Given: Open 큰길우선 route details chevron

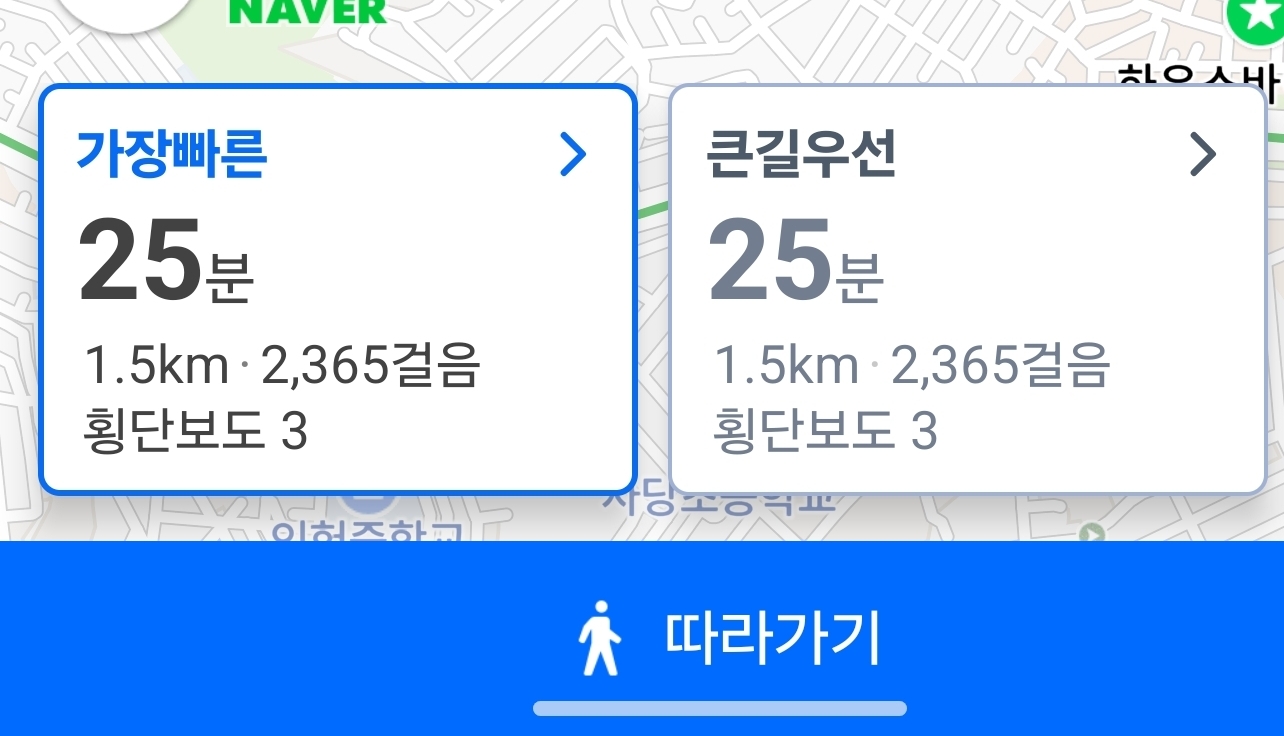Looking at the screenshot, I should click(1202, 155).
